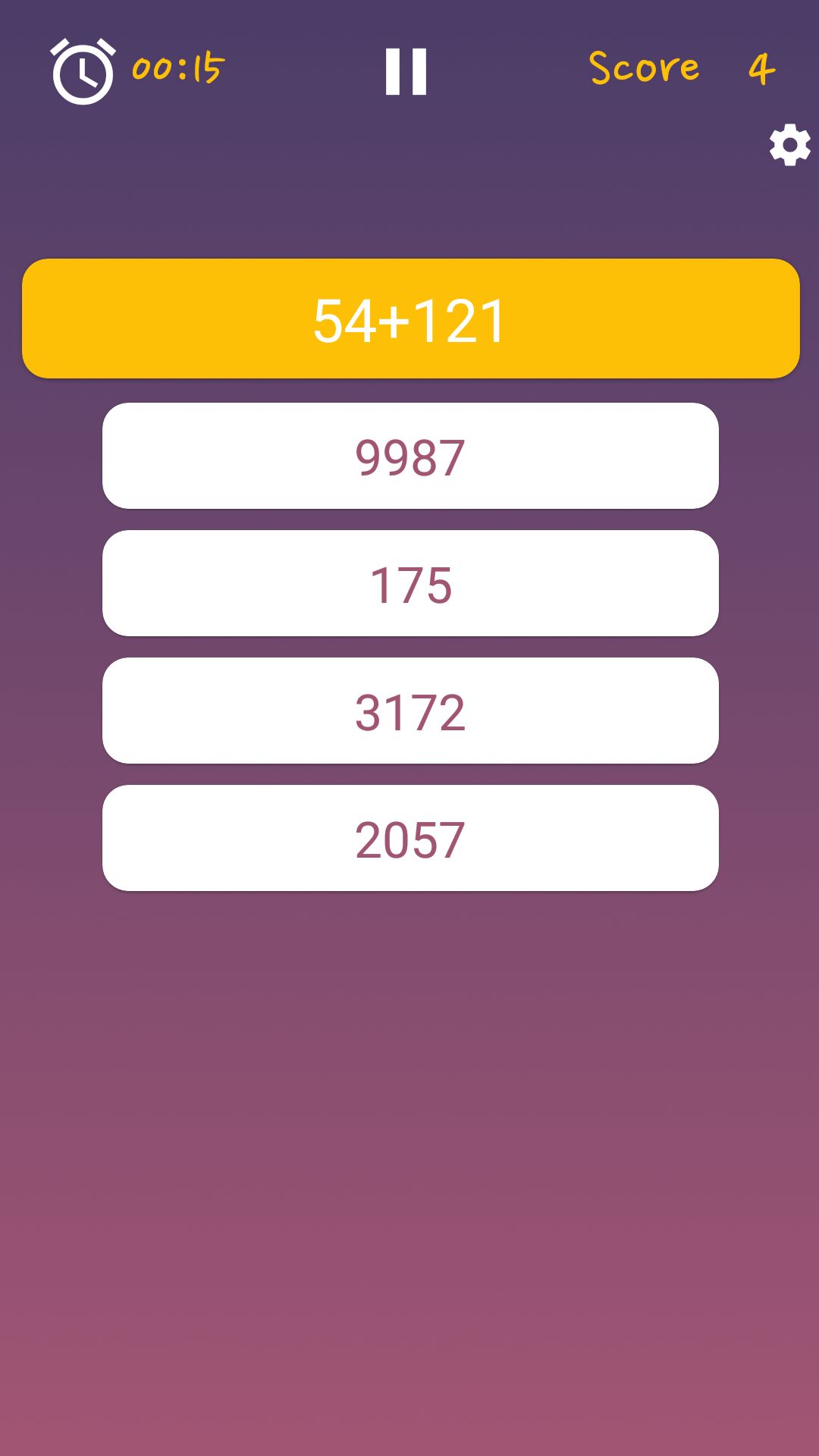Pause the math quiz game
This screenshot has height=1456, width=819.
[x=406, y=72]
